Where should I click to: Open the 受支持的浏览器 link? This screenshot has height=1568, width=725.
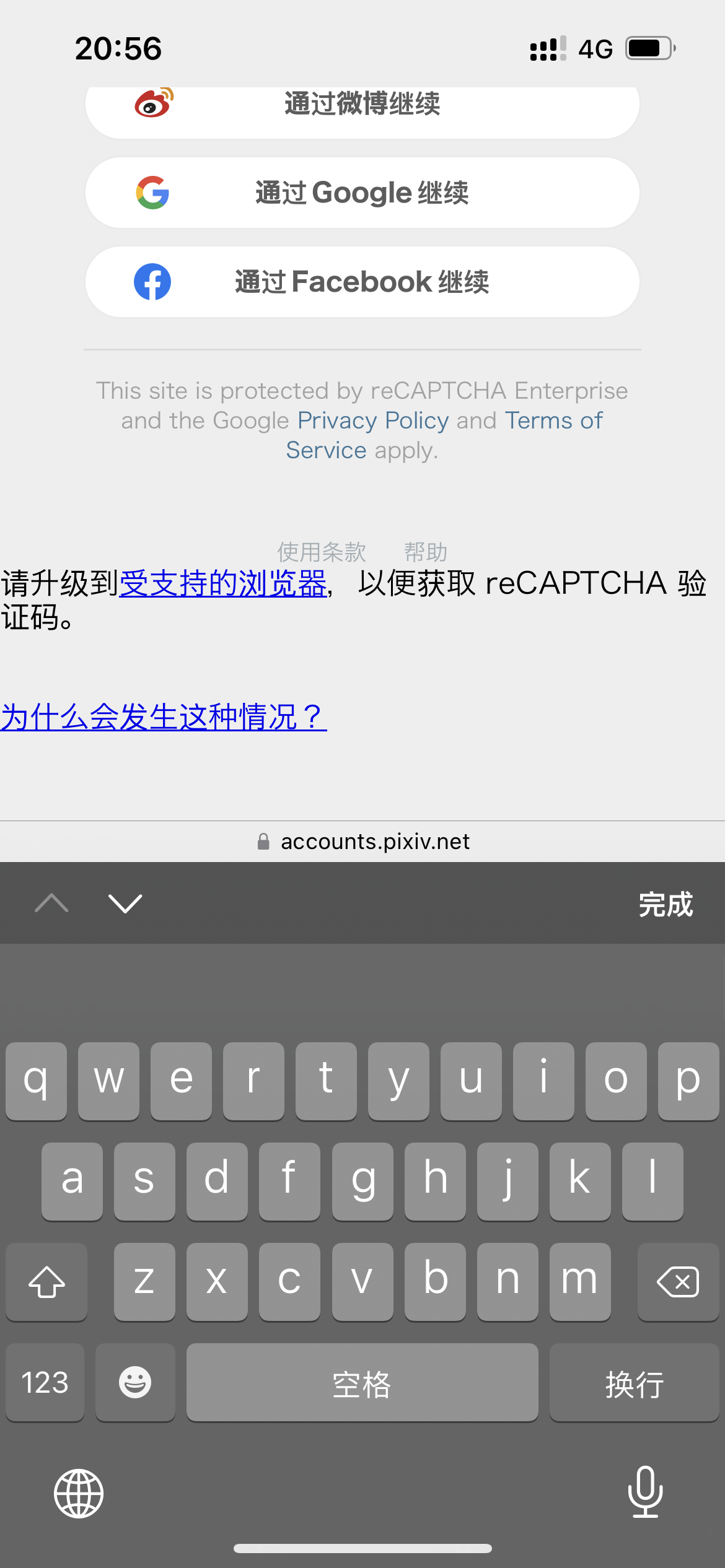click(223, 583)
